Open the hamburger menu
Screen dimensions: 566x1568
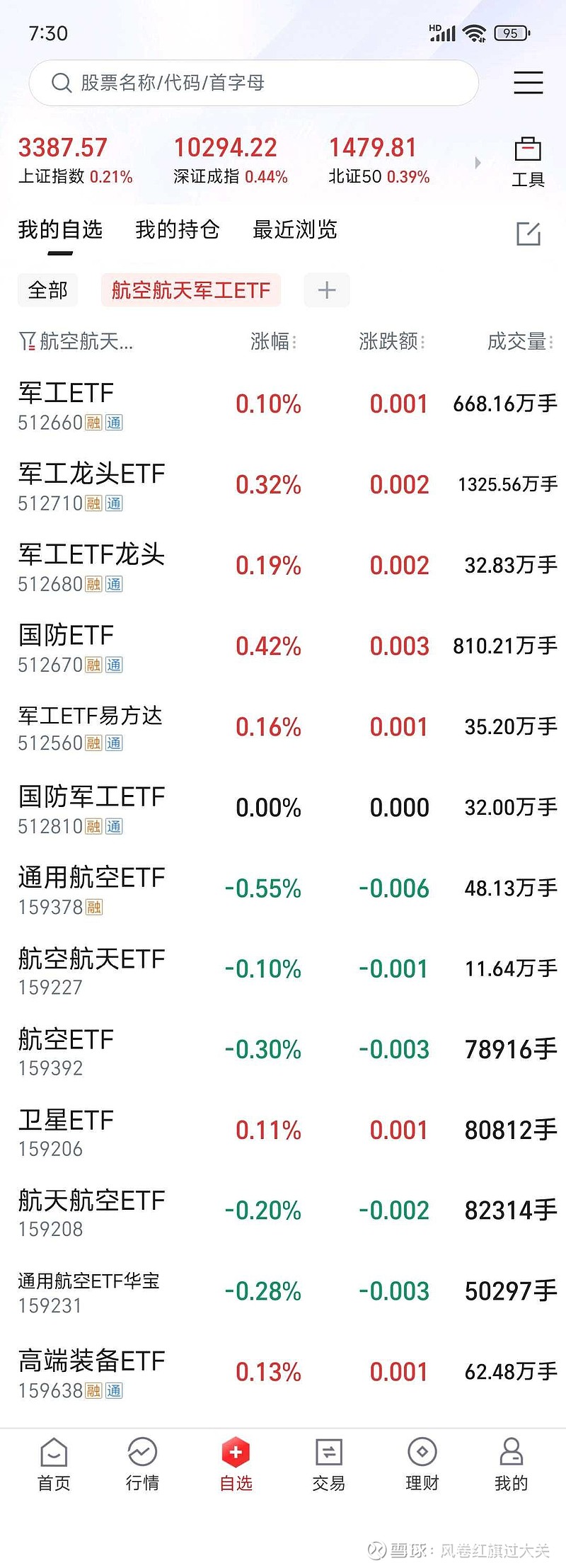click(x=528, y=83)
